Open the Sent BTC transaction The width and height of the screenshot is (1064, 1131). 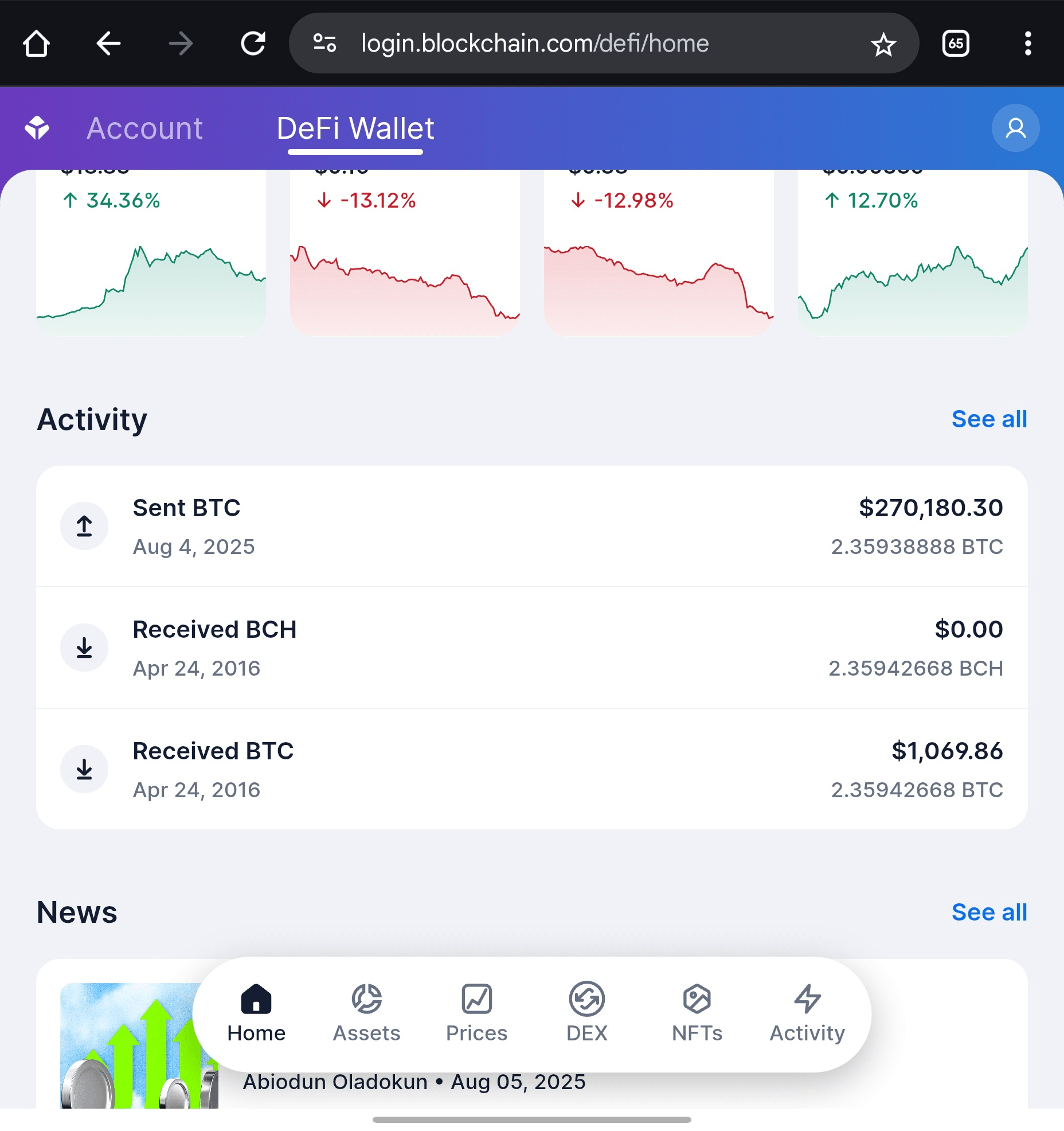click(x=531, y=526)
